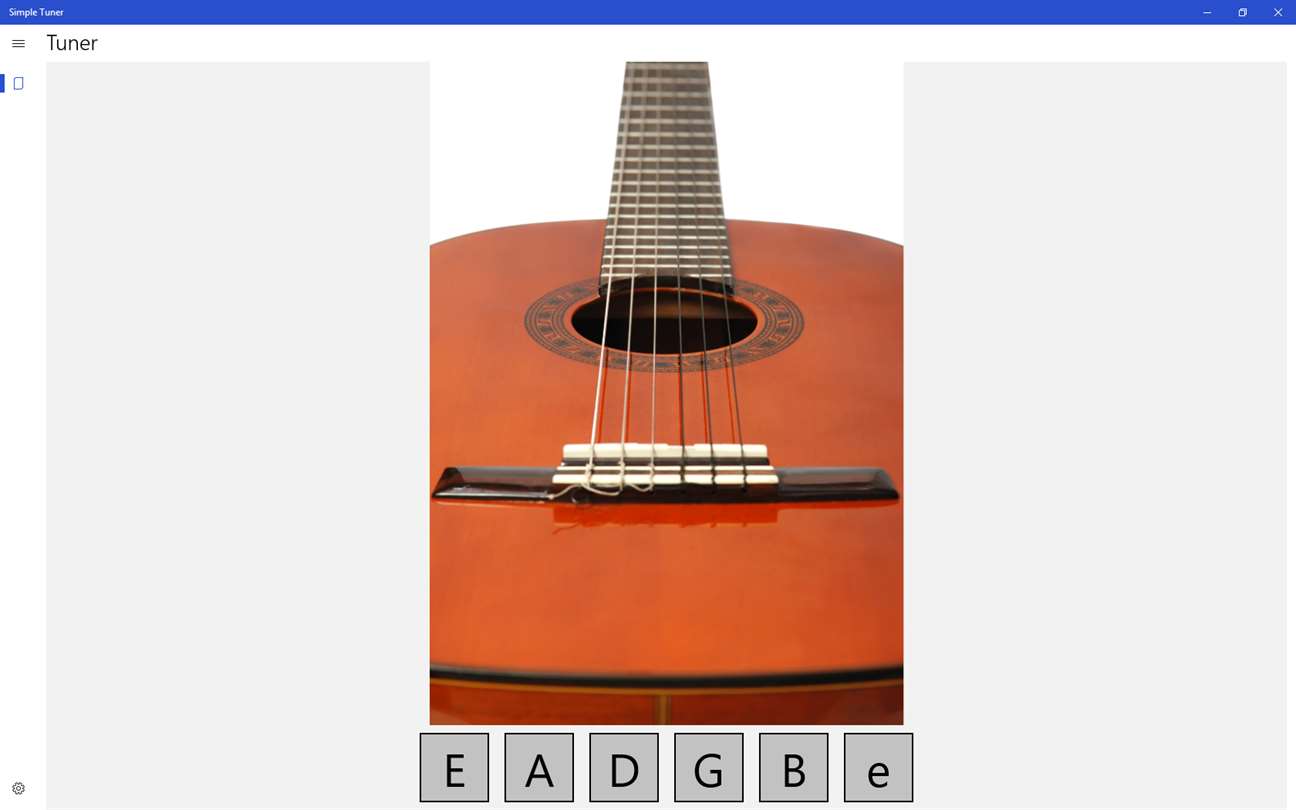This screenshot has height=810, width=1296.
Task: Open the hamburger navigation menu
Action: click(18, 44)
